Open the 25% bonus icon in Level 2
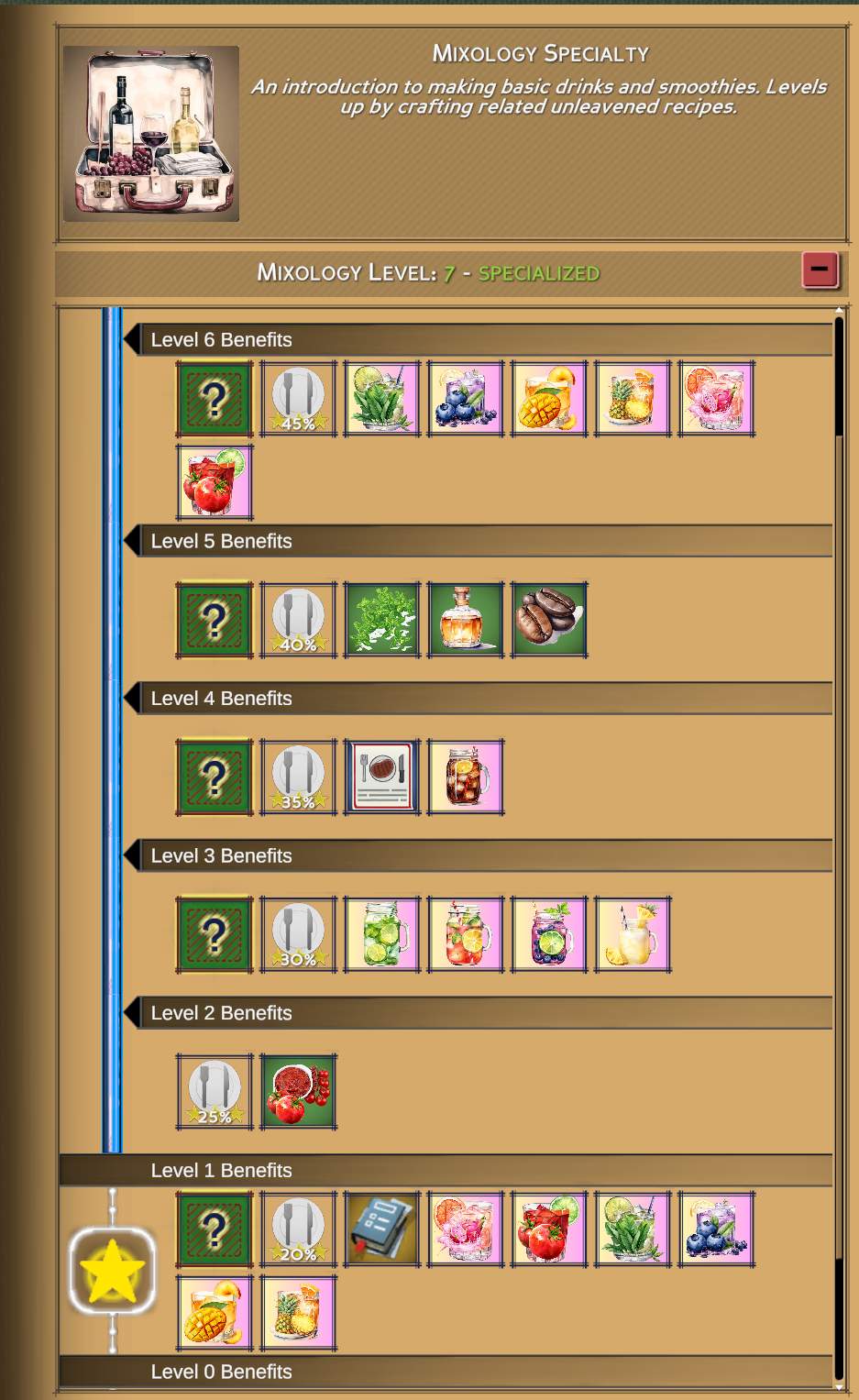The height and width of the screenshot is (1400, 859). coord(215,1092)
